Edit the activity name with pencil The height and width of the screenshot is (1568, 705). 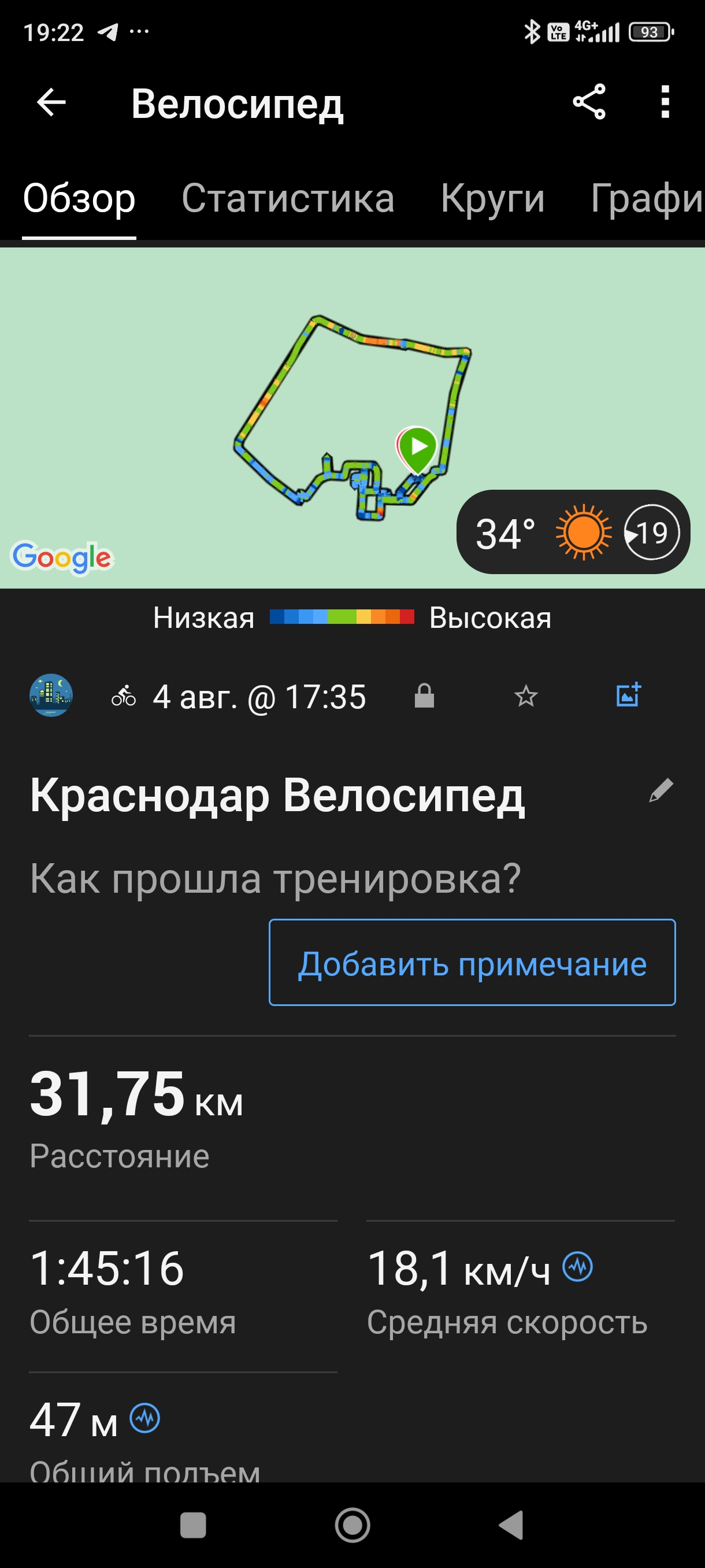pos(661,791)
